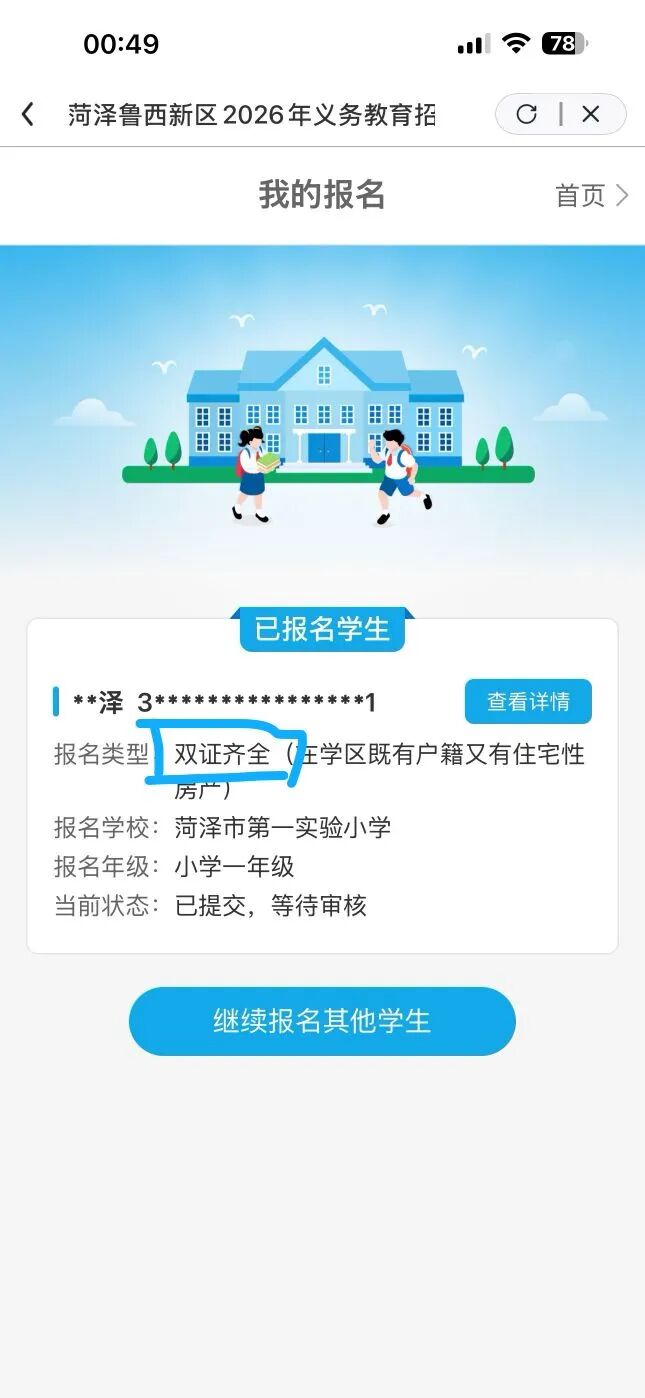
Task: Refresh the mini program page
Action: pyautogui.click(x=527, y=114)
